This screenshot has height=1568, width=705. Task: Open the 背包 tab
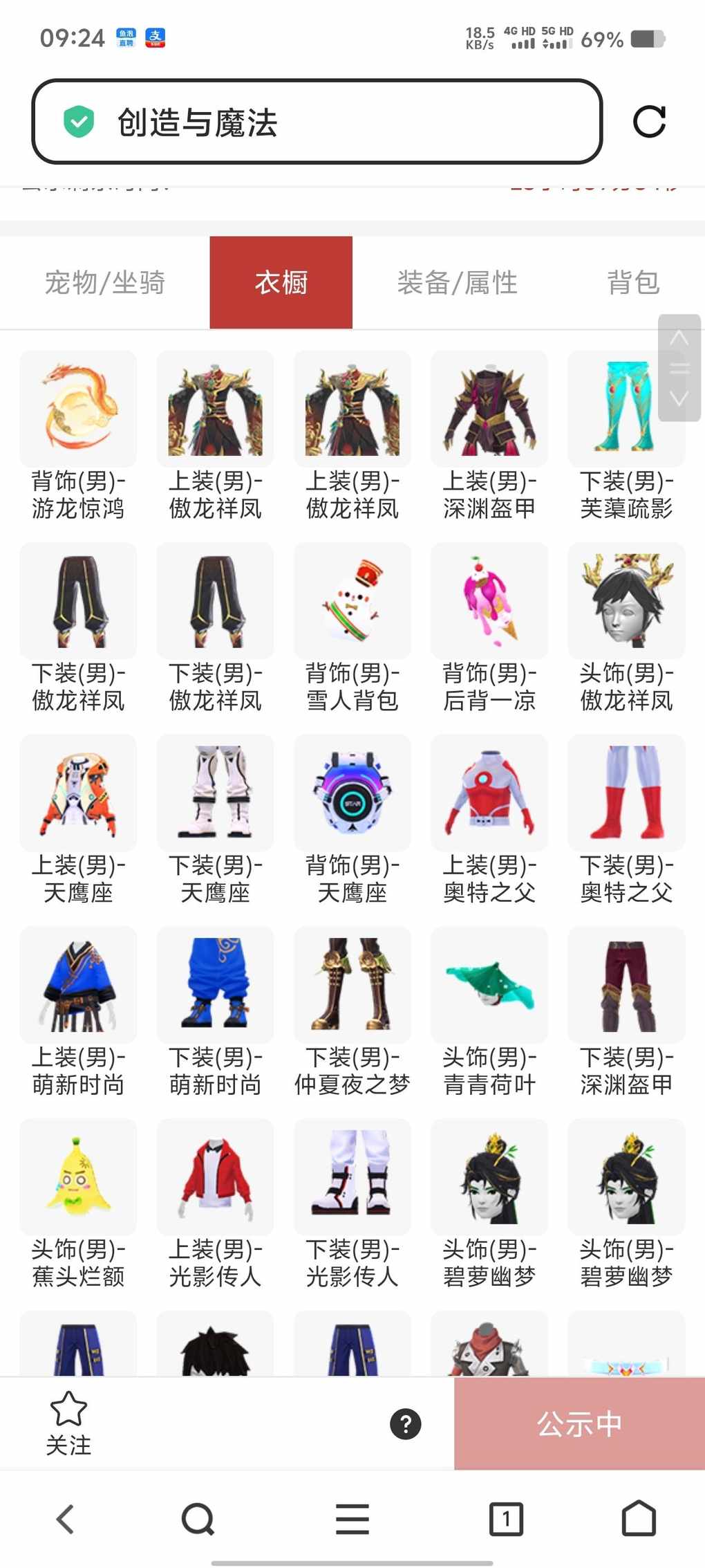pyautogui.click(x=632, y=283)
